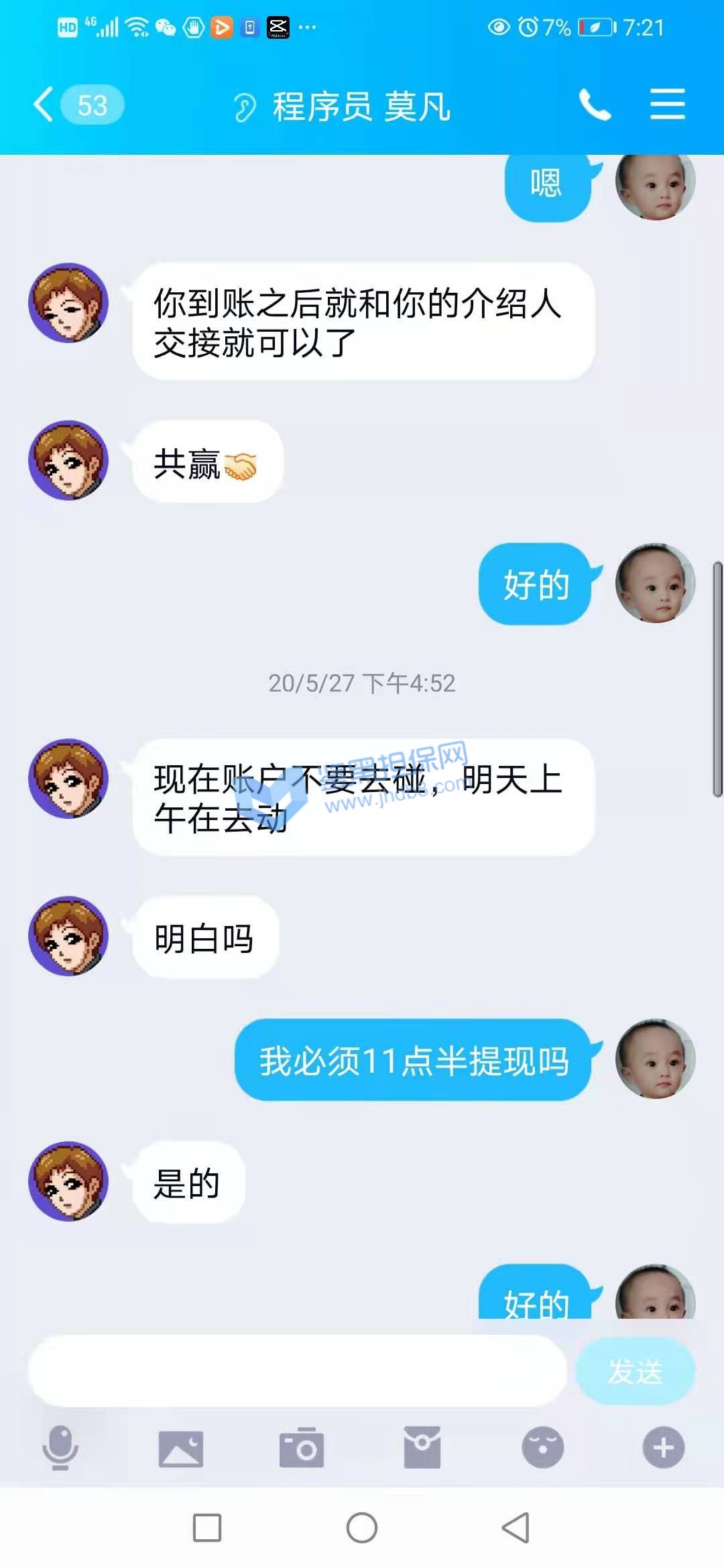Tap the system home button
This screenshot has height=1568, width=724.
coord(362,1528)
